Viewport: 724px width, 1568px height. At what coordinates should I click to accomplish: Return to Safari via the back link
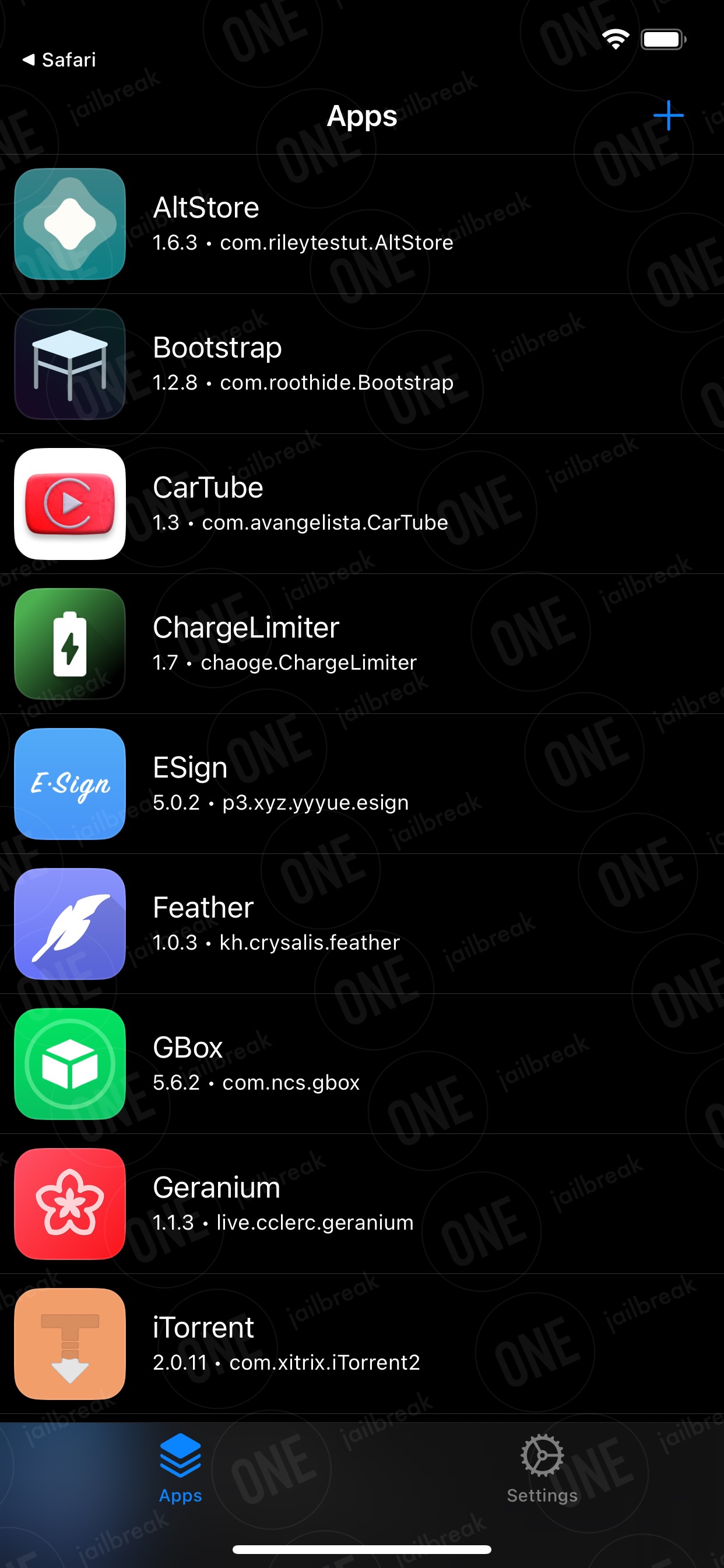(59, 60)
